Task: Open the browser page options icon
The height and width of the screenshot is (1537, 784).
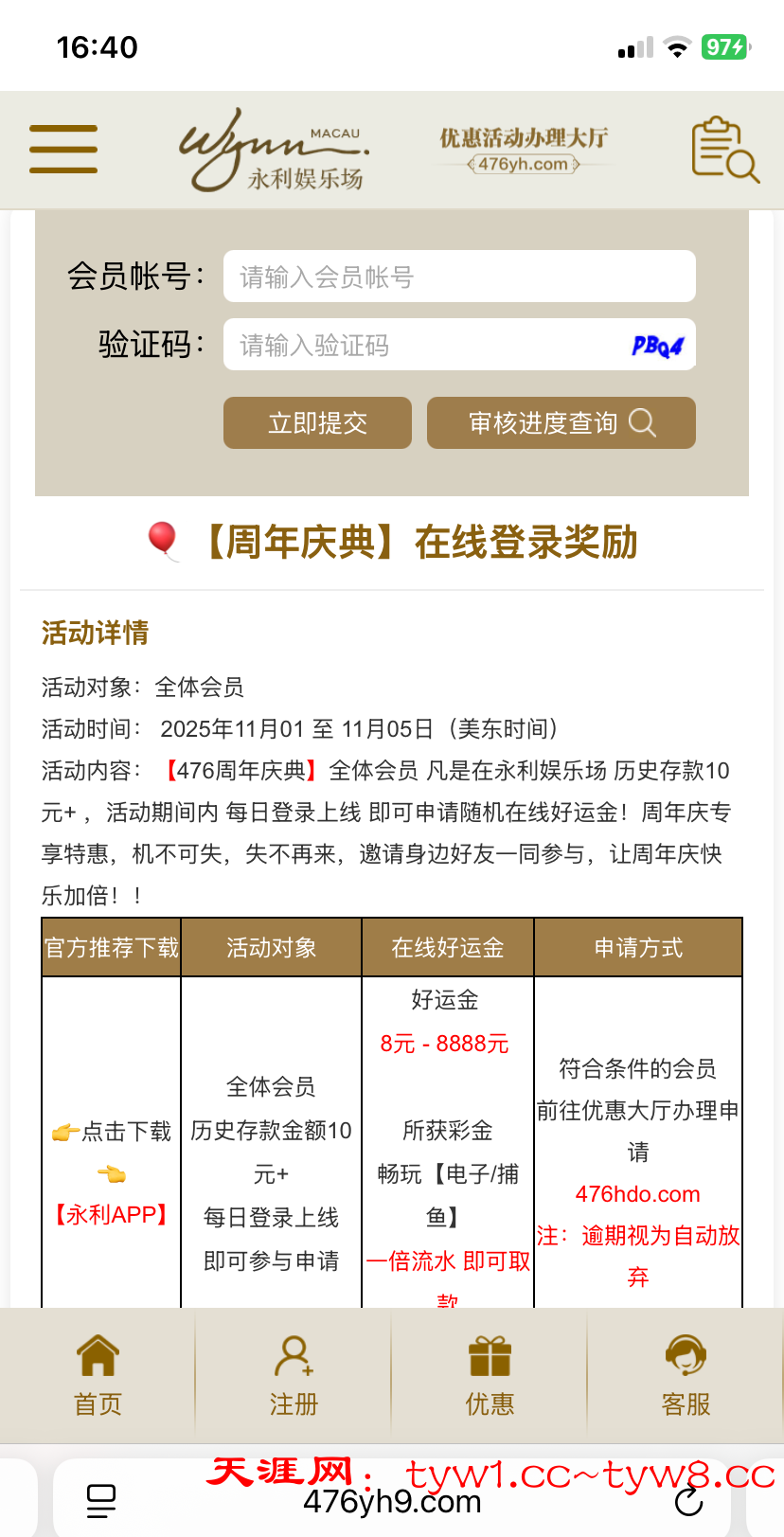Action: tap(101, 1501)
